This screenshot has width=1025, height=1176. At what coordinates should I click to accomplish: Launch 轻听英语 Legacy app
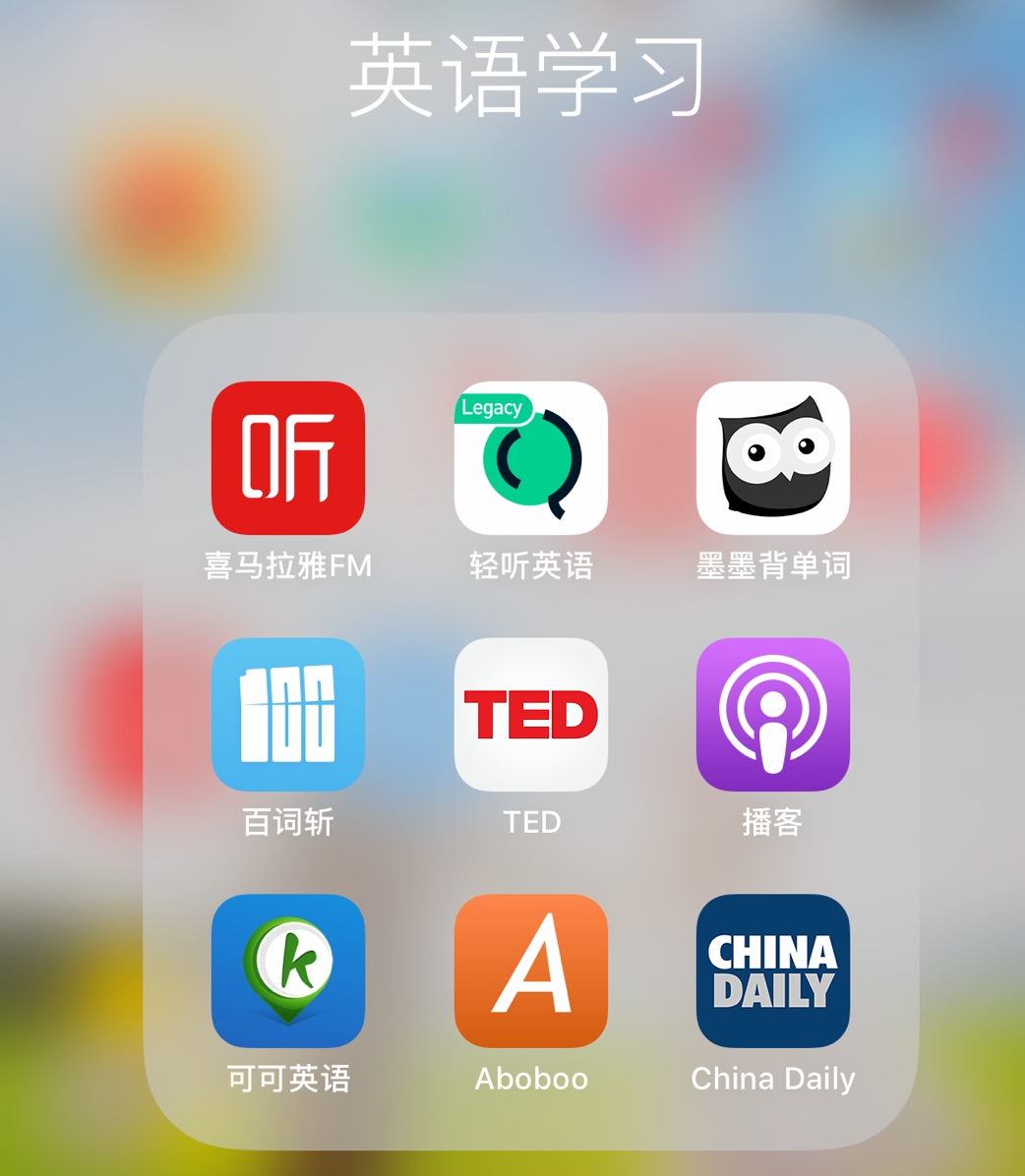(531, 458)
